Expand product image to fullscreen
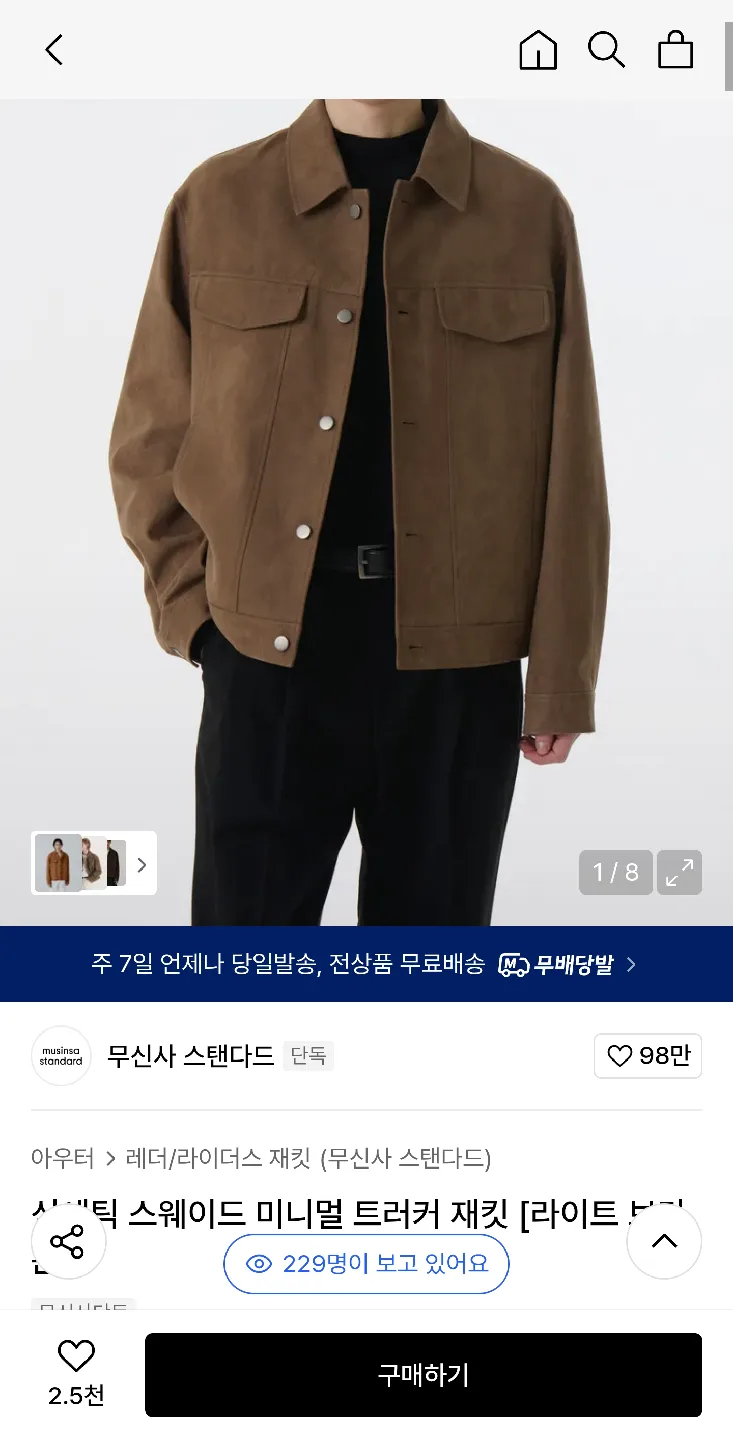733x1440 pixels. [679, 872]
